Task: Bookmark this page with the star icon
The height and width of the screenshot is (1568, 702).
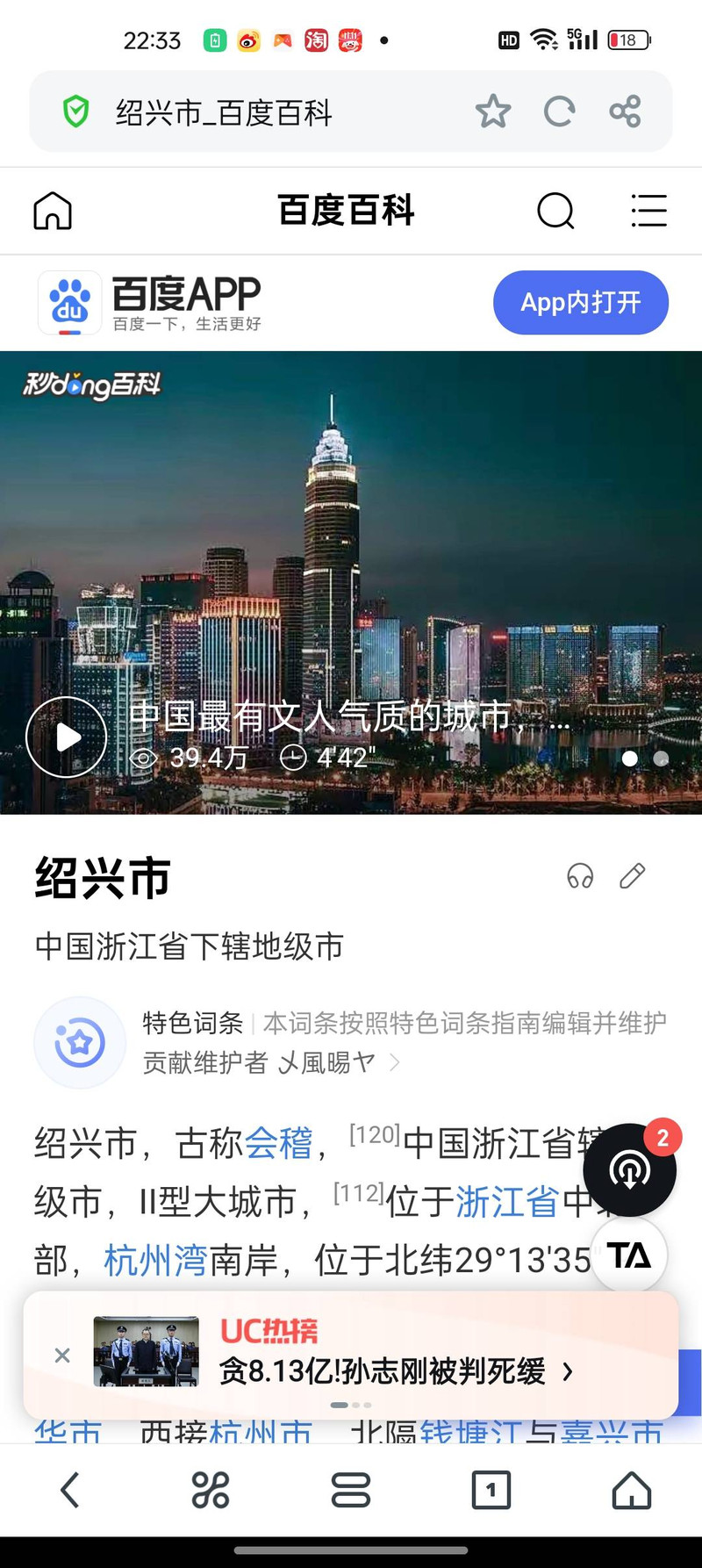Action: [x=492, y=111]
